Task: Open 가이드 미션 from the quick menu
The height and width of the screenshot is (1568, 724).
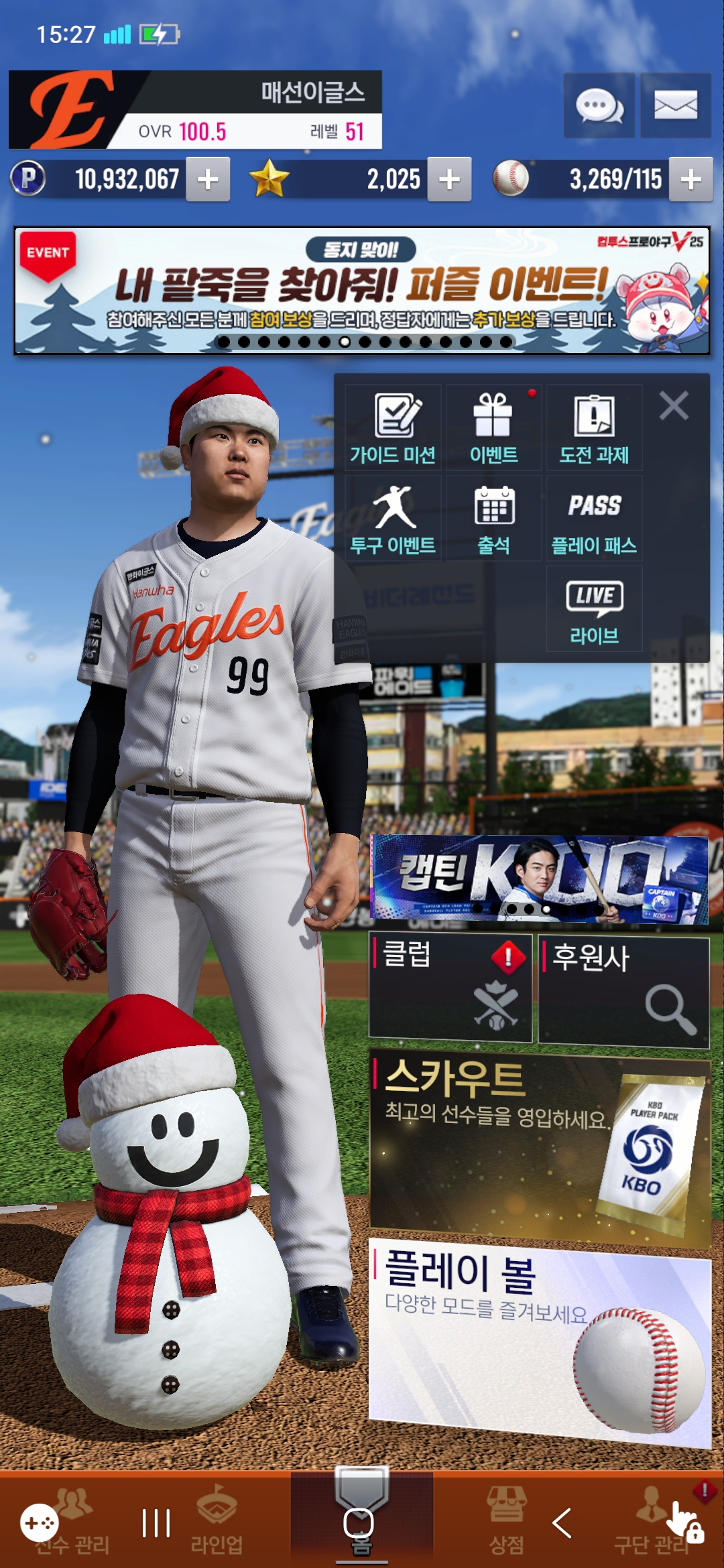Action: (x=394, y=428)
